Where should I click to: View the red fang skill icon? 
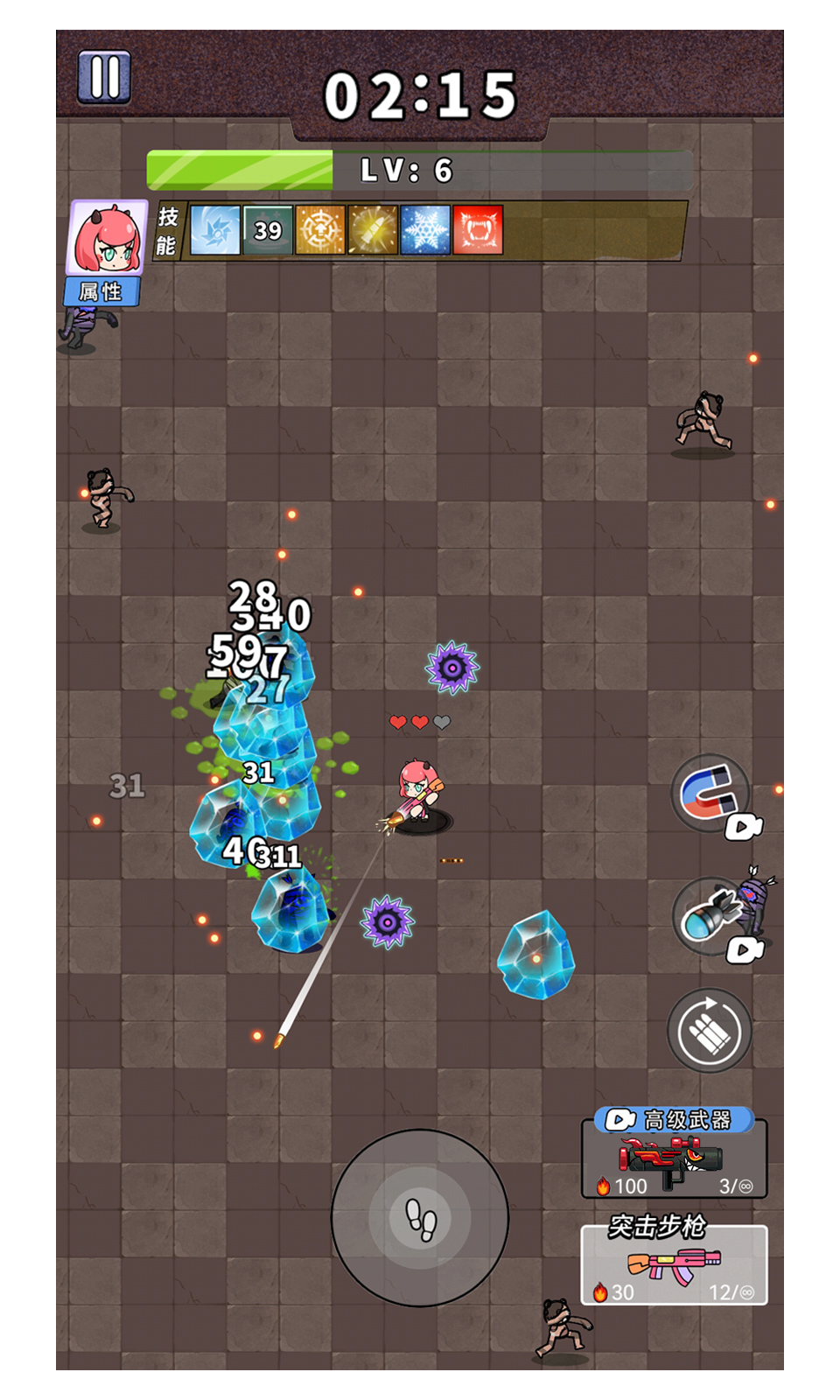[x=478, y=230]
